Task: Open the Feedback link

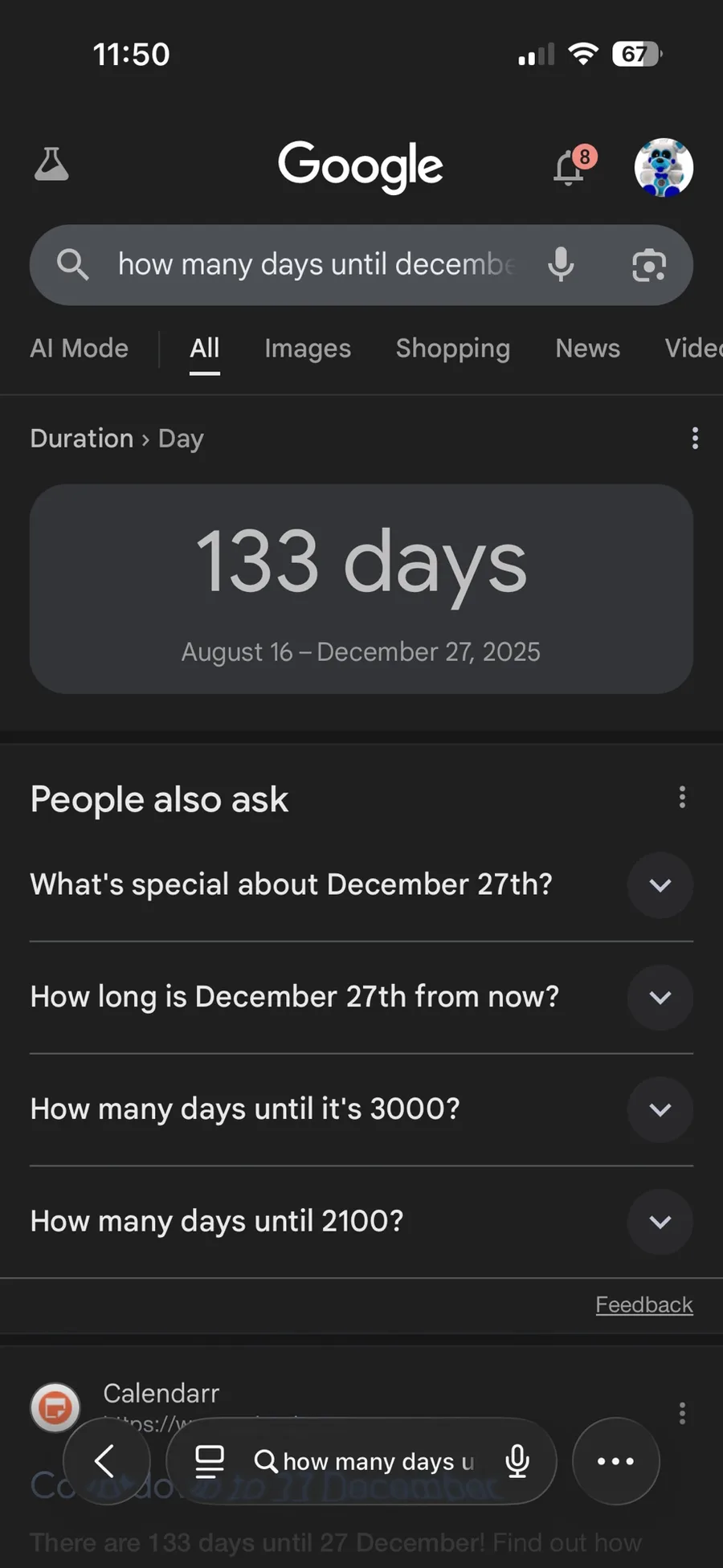Action: click(644, 1305)
